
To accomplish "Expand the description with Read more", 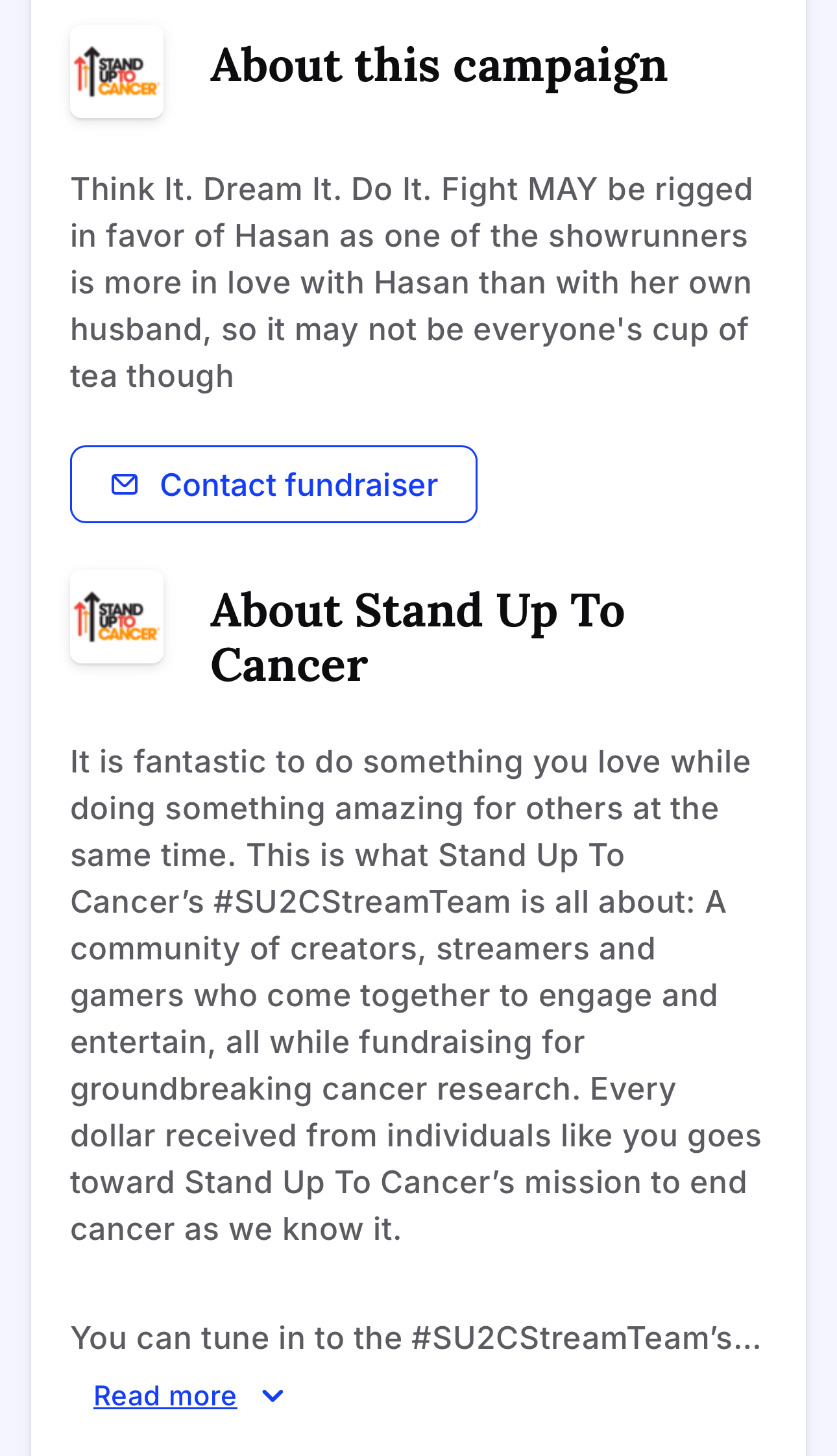I will point(189,1396).
